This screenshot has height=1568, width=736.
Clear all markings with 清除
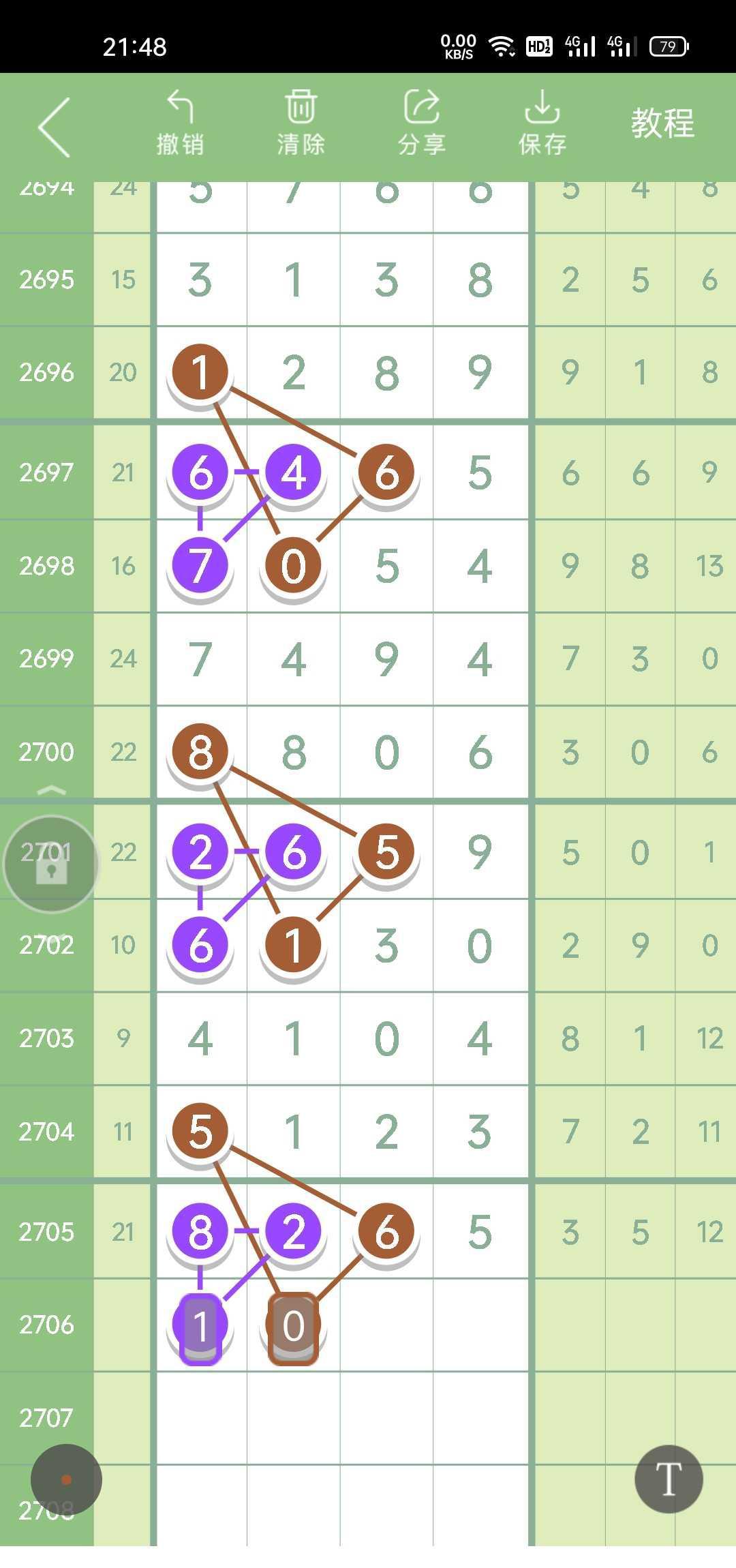click(x=301, y=123)
